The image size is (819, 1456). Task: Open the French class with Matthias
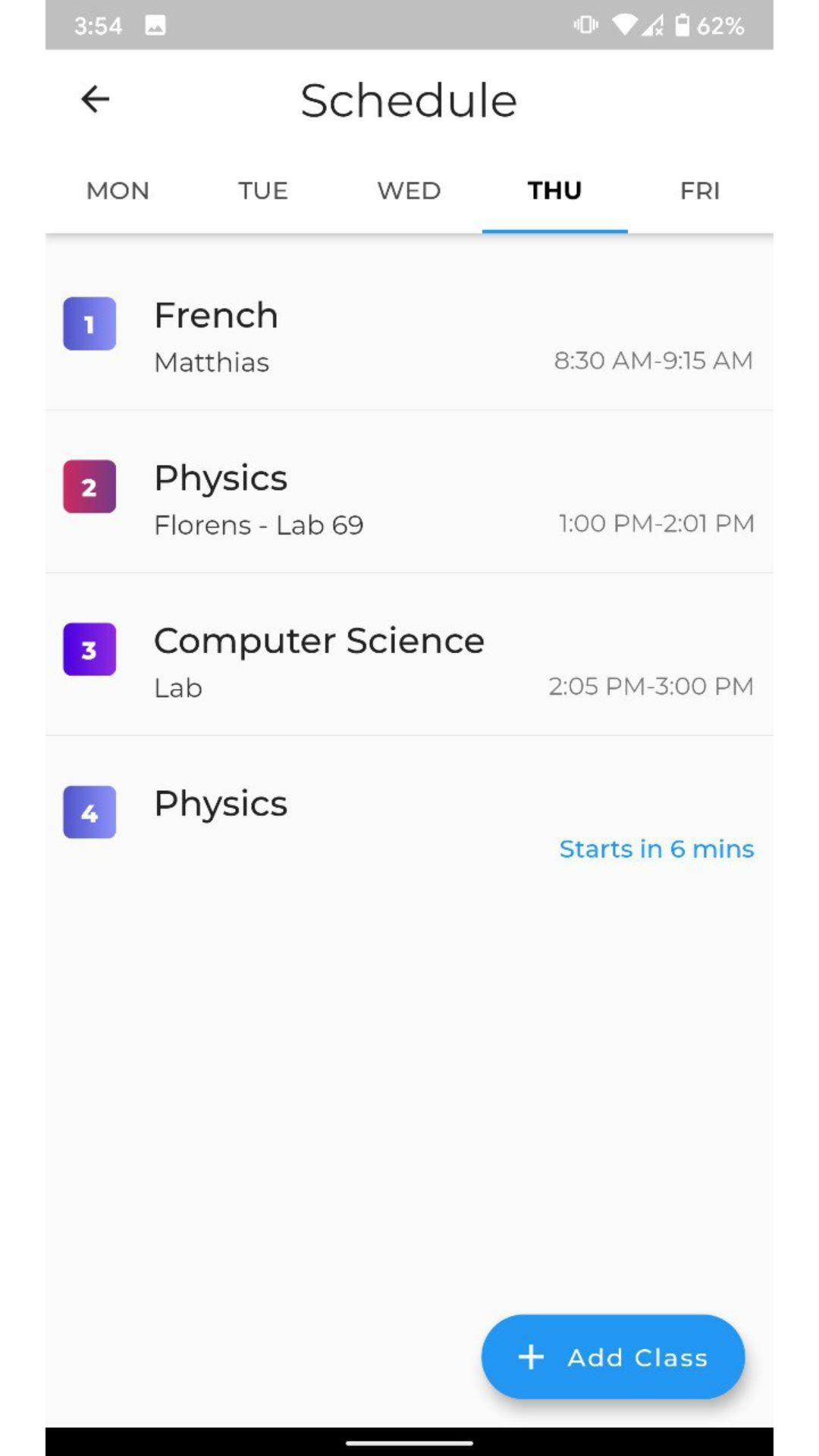(x=409, y=329)
